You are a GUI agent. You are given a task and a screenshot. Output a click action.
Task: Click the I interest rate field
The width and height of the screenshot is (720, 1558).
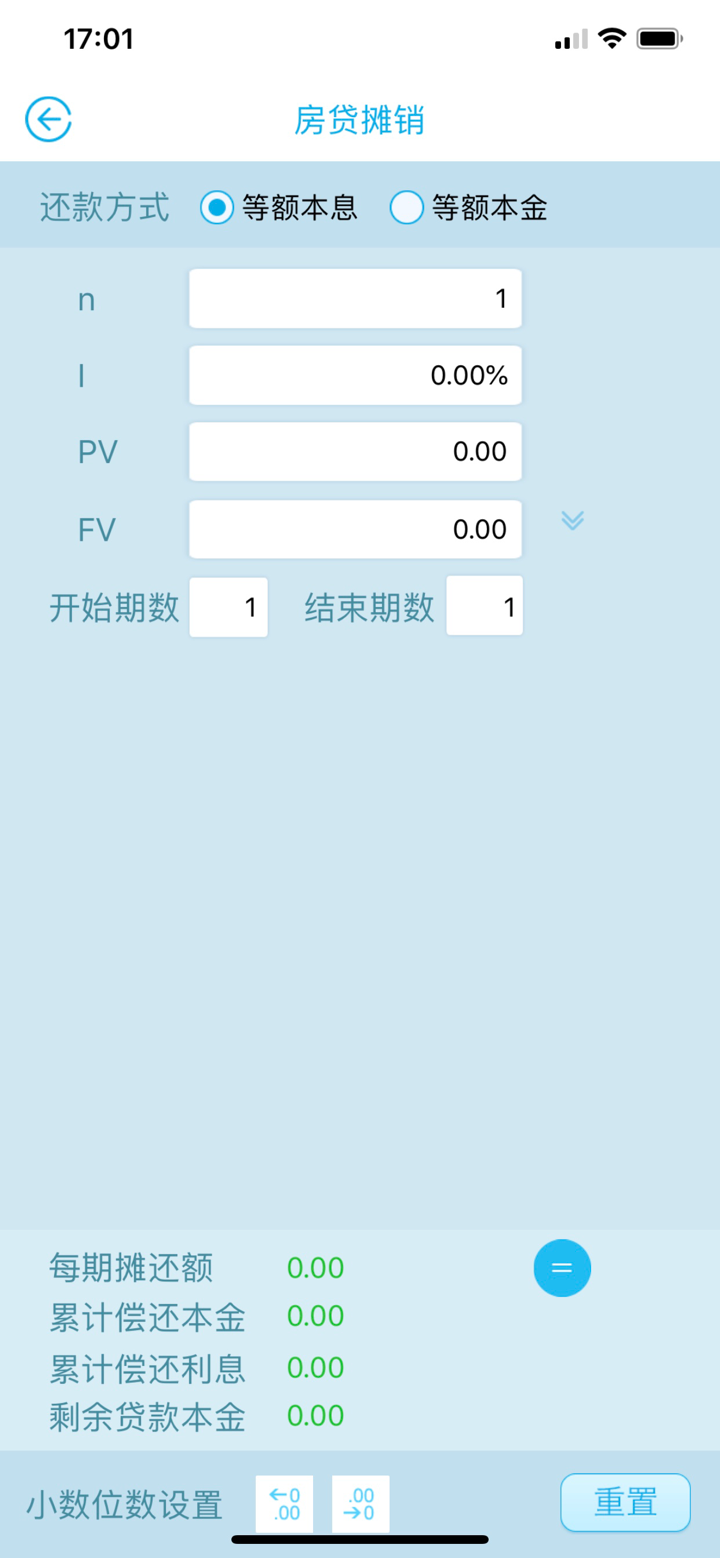pos(355,375)
